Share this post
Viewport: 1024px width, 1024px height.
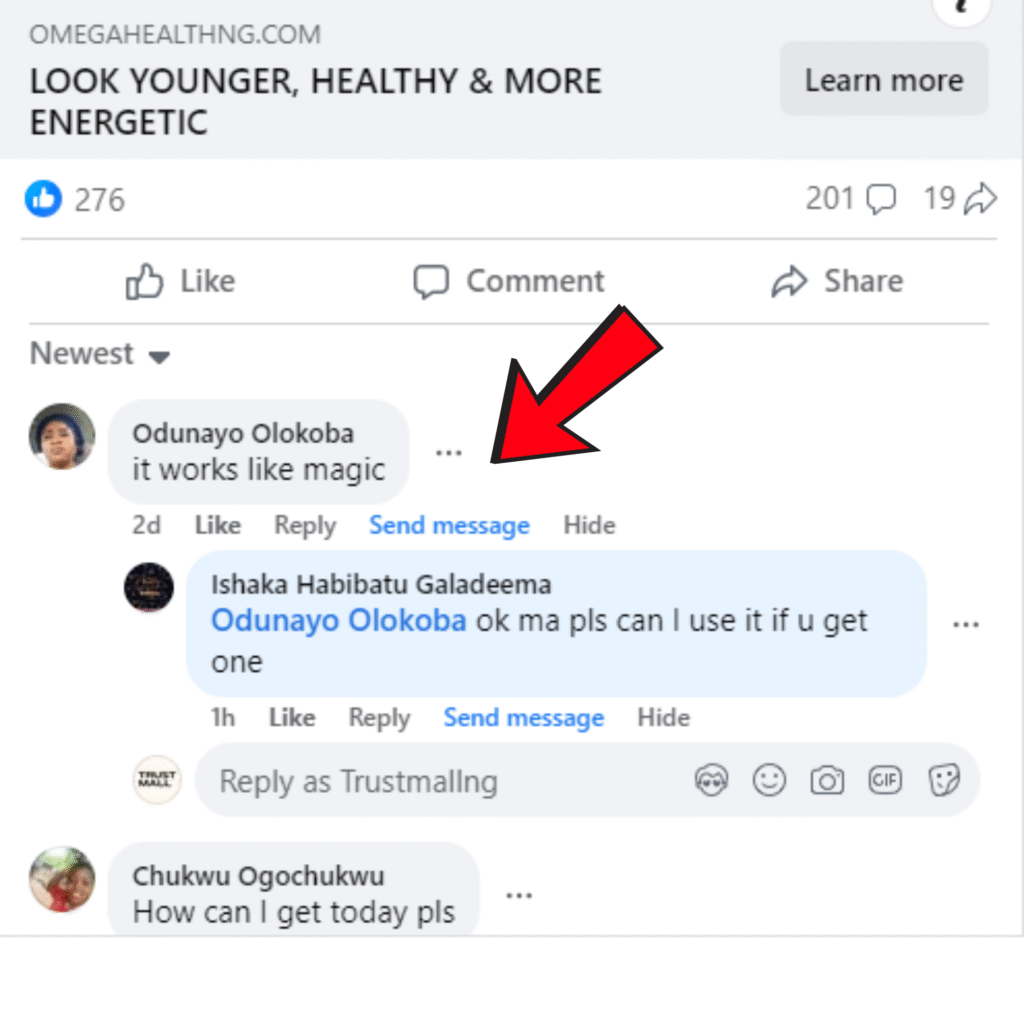[837, 282]
